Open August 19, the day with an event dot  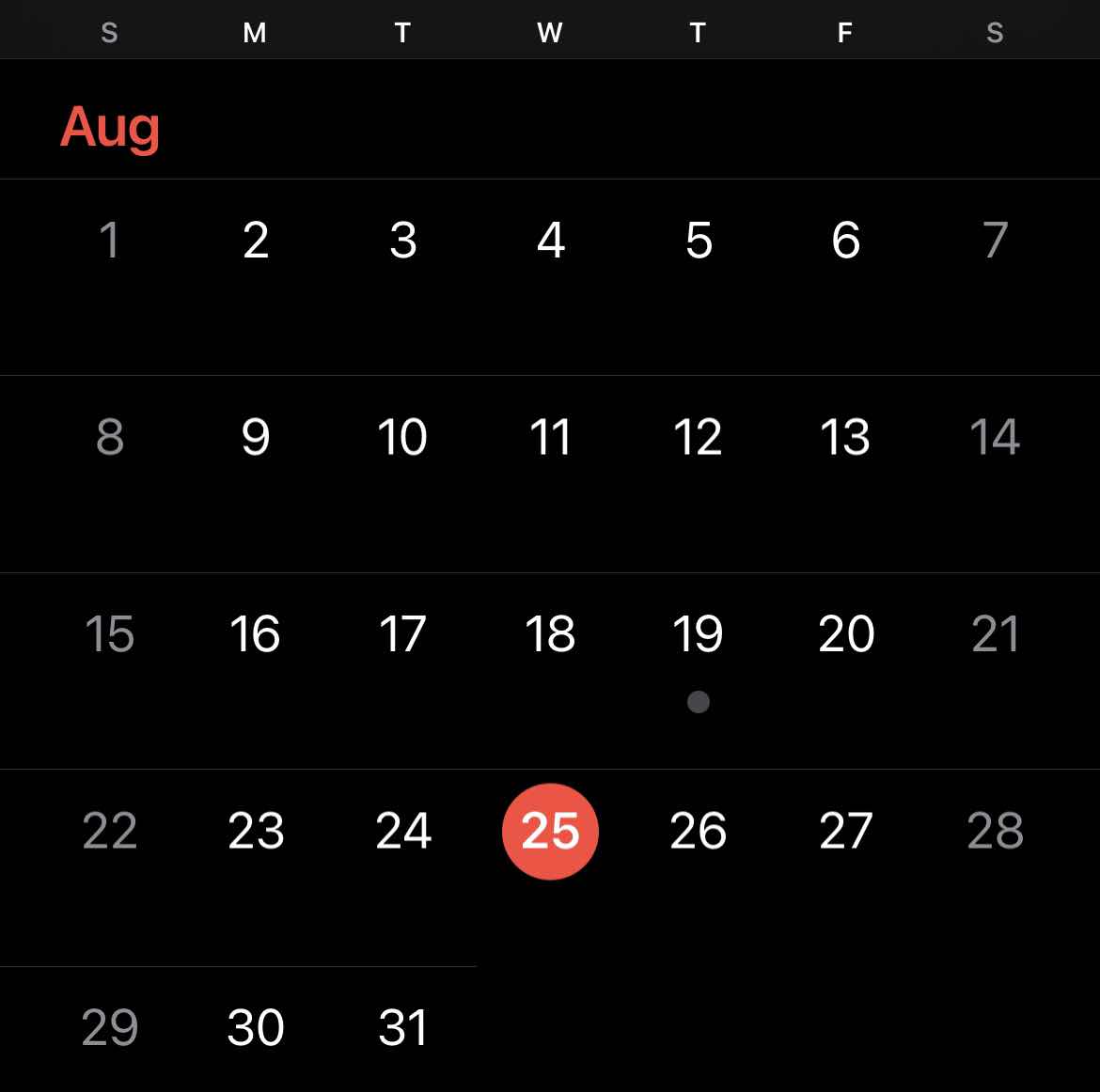pos(698,634)
